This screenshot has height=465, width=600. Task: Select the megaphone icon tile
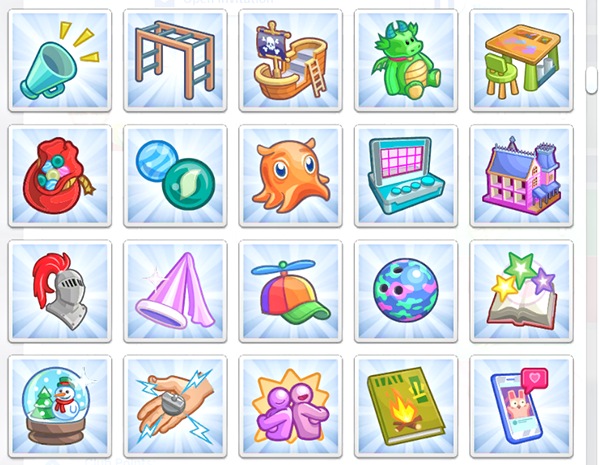(60, 60)
